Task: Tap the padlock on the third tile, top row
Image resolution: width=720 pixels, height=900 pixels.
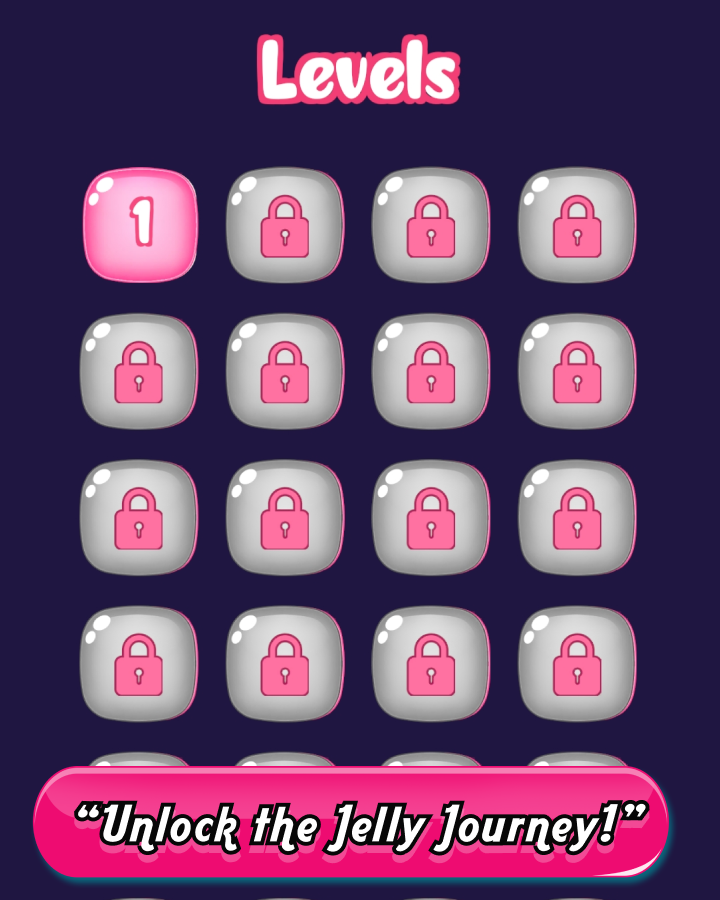Action: tap(432, 228)
